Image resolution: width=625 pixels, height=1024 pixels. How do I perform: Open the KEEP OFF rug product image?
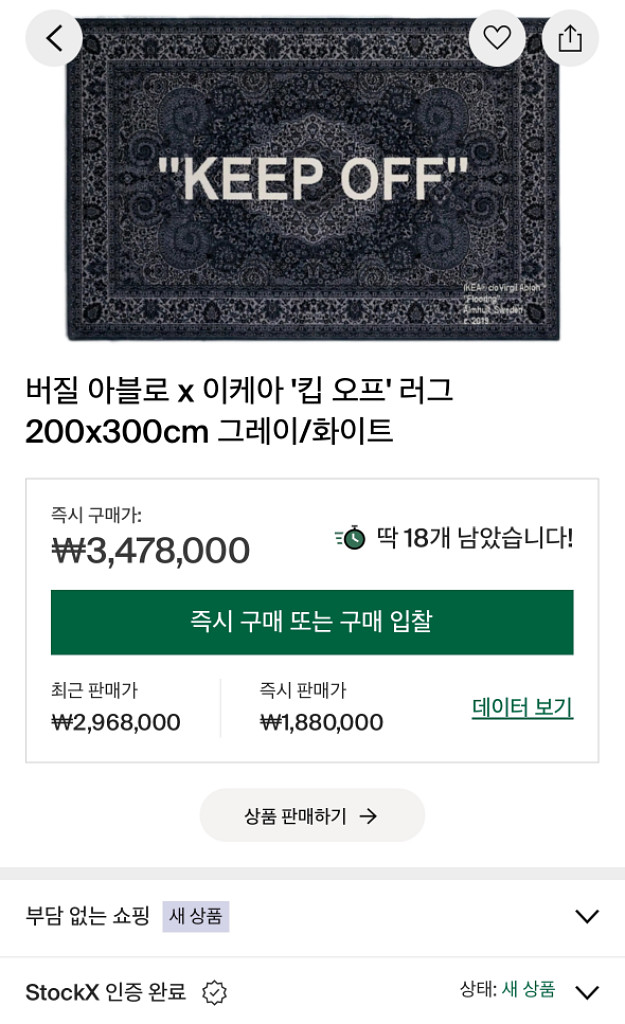(x=312, y=178)
